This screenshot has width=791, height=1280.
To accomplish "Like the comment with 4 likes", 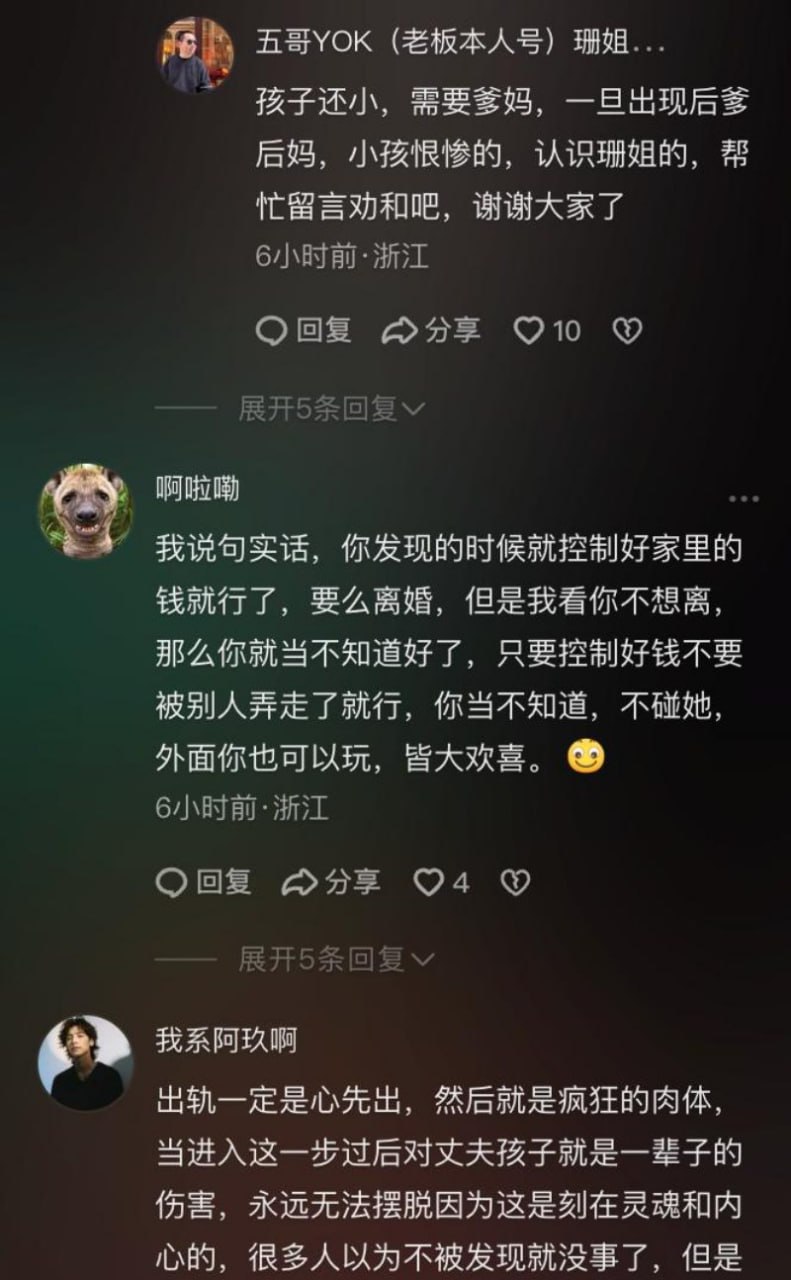I will 441,882.
